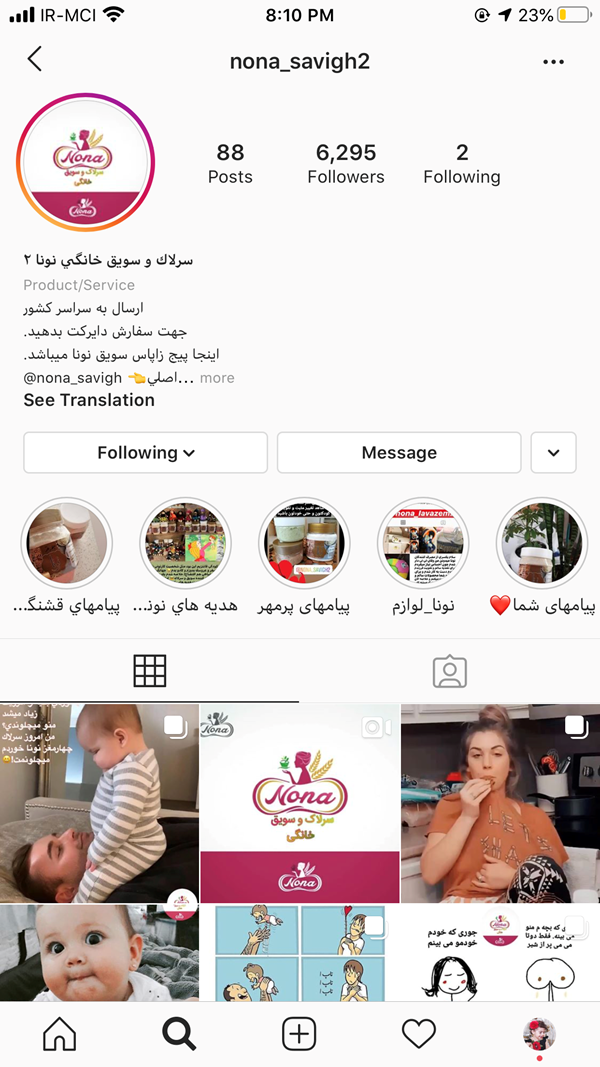The height and width of the screenshot is (1067, 600).
Task: Send a message via Message button
Action: click(399, 452)
